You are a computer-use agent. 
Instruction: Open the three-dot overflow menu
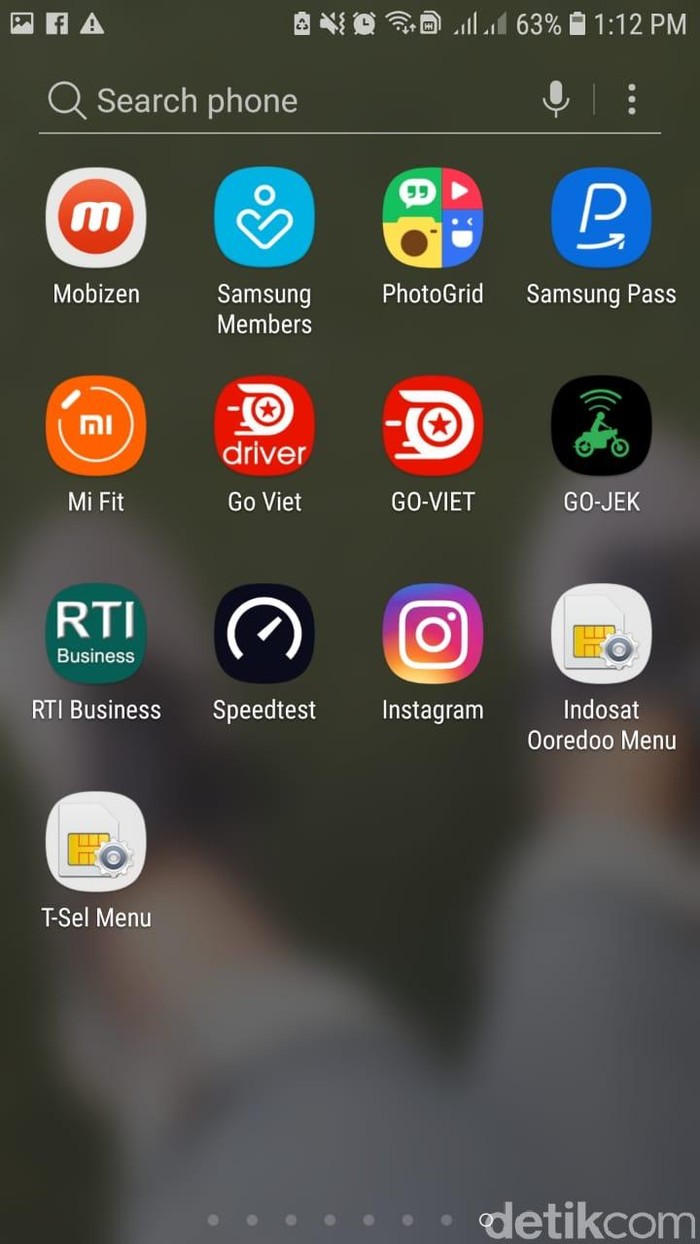point(632,99)
